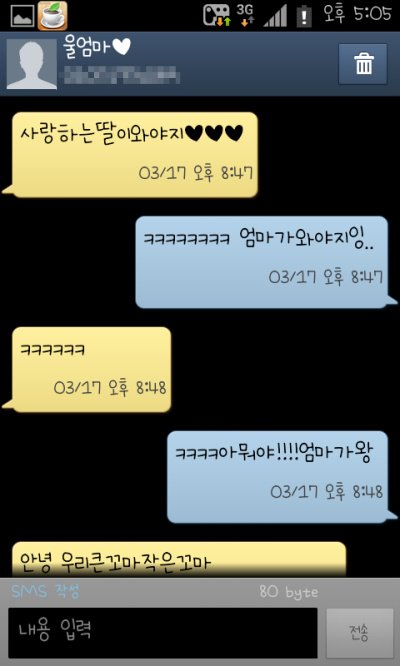The width and height of the screenshot is (400, 666).
Task: Open 울엄마 contact profile picture
Action: point(32,64)
